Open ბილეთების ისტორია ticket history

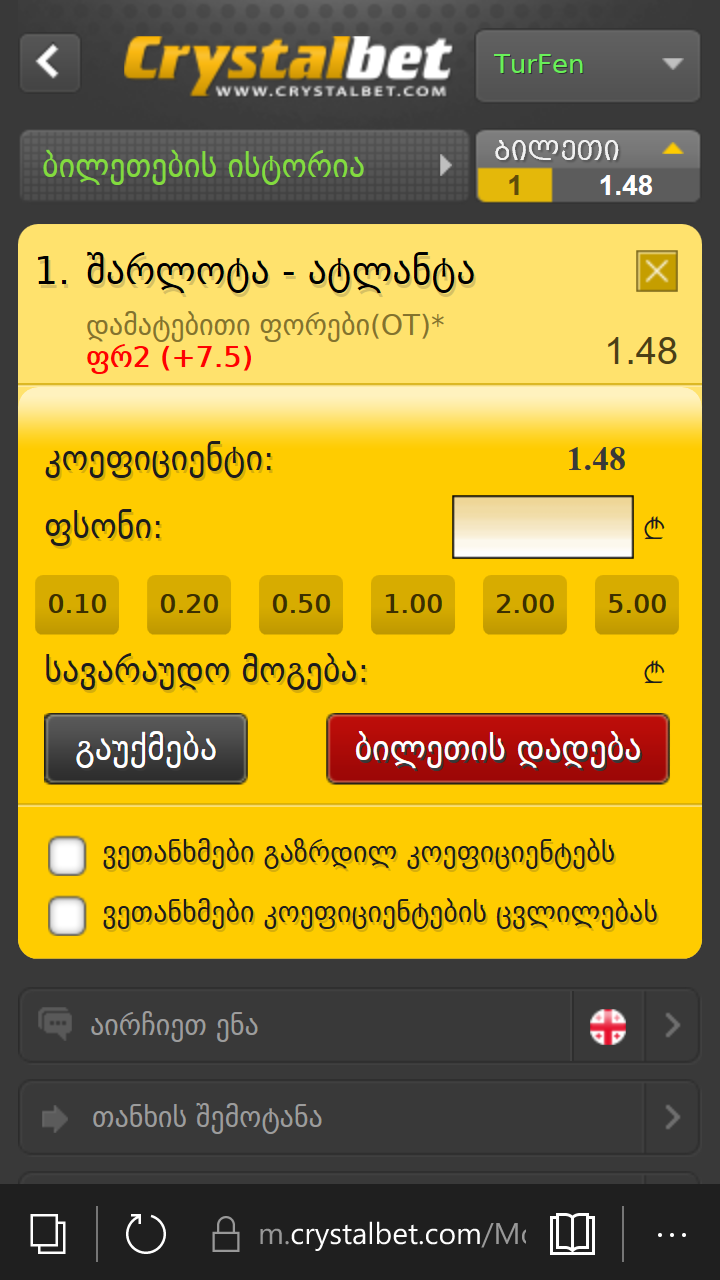(x=243, y=166)
